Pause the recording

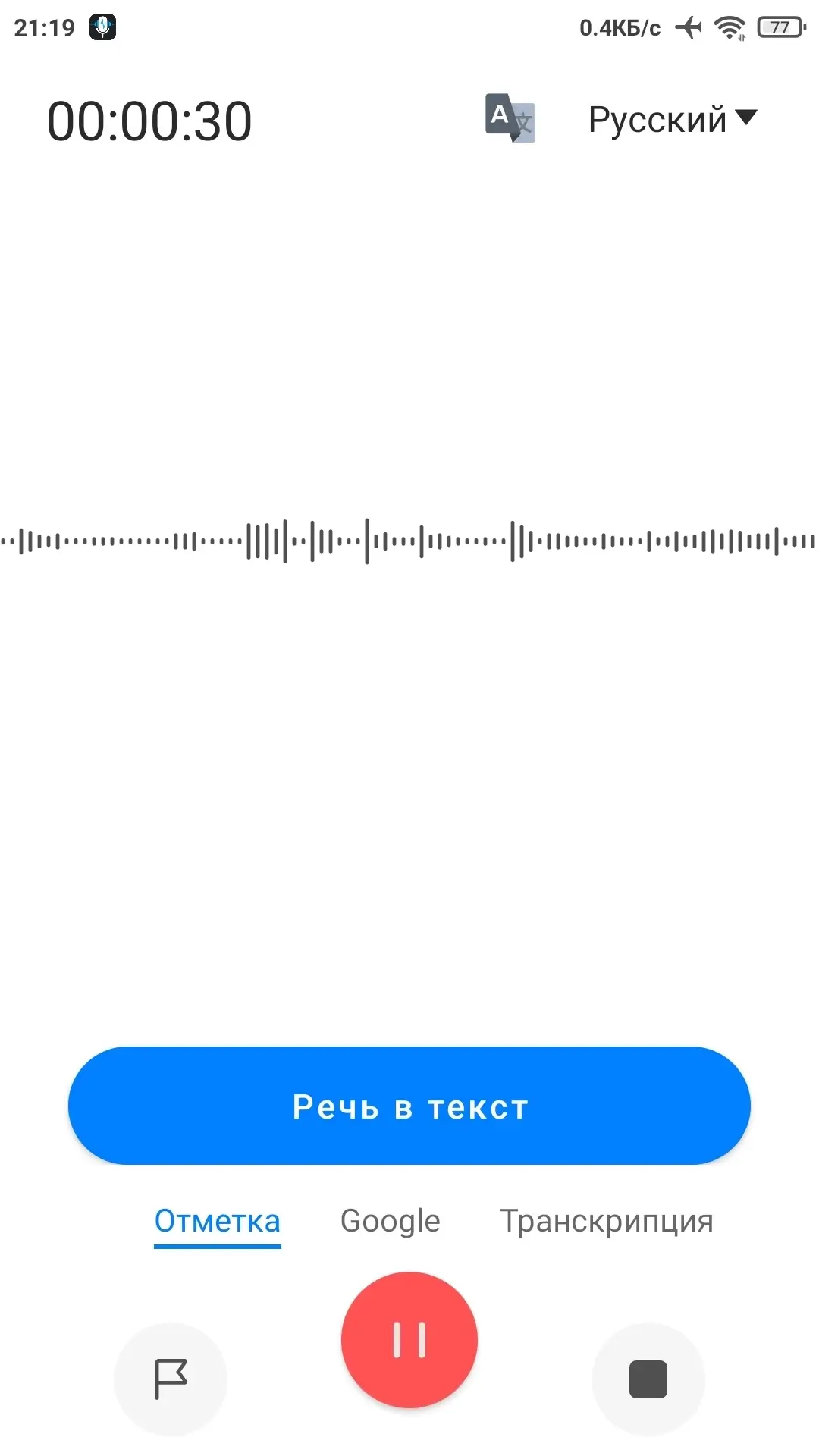409,1340
